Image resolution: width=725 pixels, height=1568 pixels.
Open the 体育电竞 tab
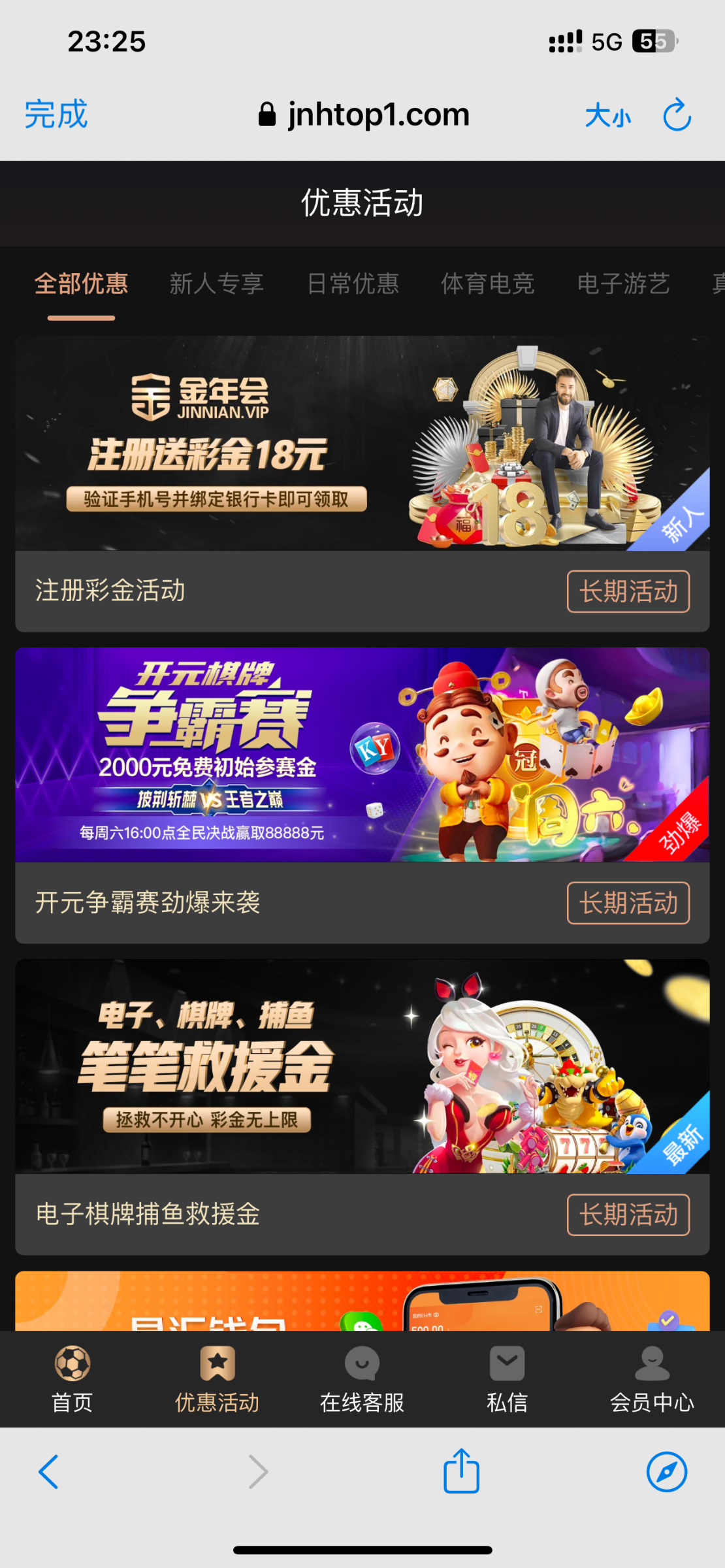487,284
